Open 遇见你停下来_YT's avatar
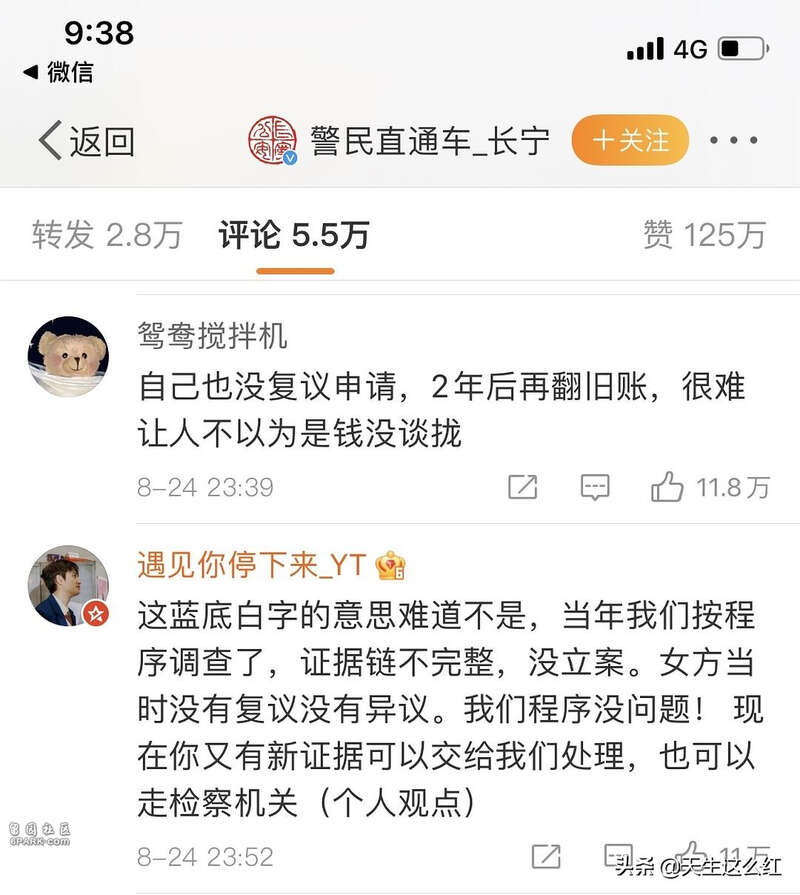The image size is (800, 895). (68, 586)
